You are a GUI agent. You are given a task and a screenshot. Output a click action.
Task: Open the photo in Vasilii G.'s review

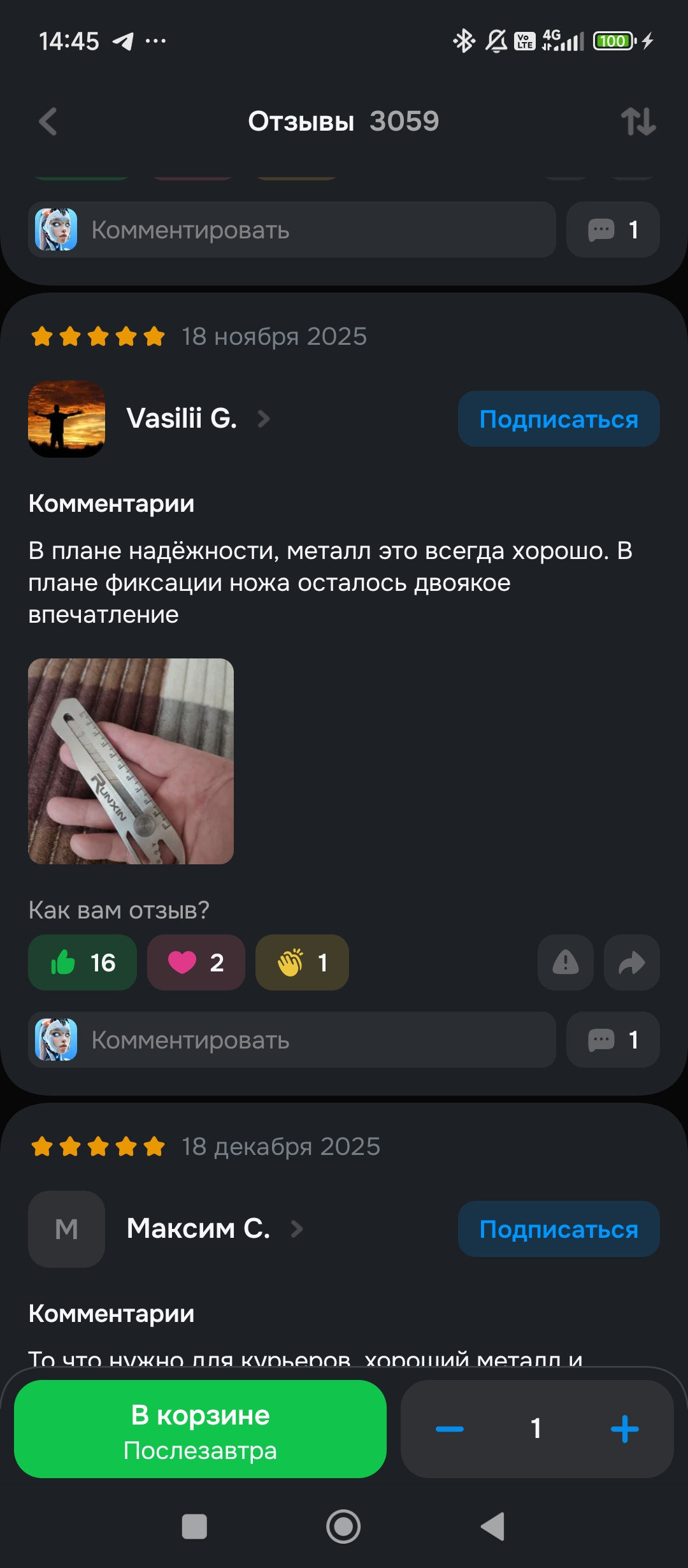click(x=131, y=761)
